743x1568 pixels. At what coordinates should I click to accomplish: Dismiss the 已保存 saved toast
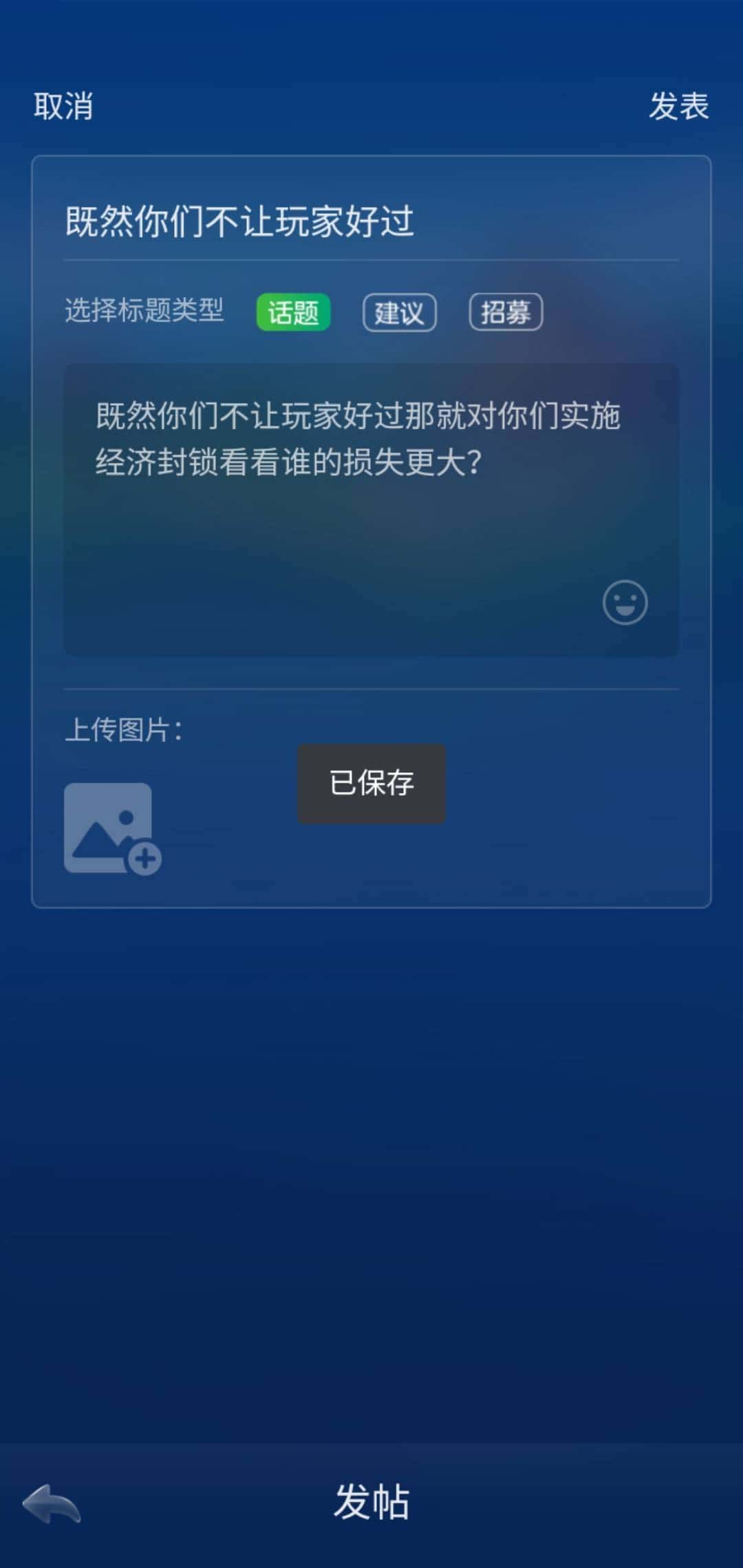371,784
